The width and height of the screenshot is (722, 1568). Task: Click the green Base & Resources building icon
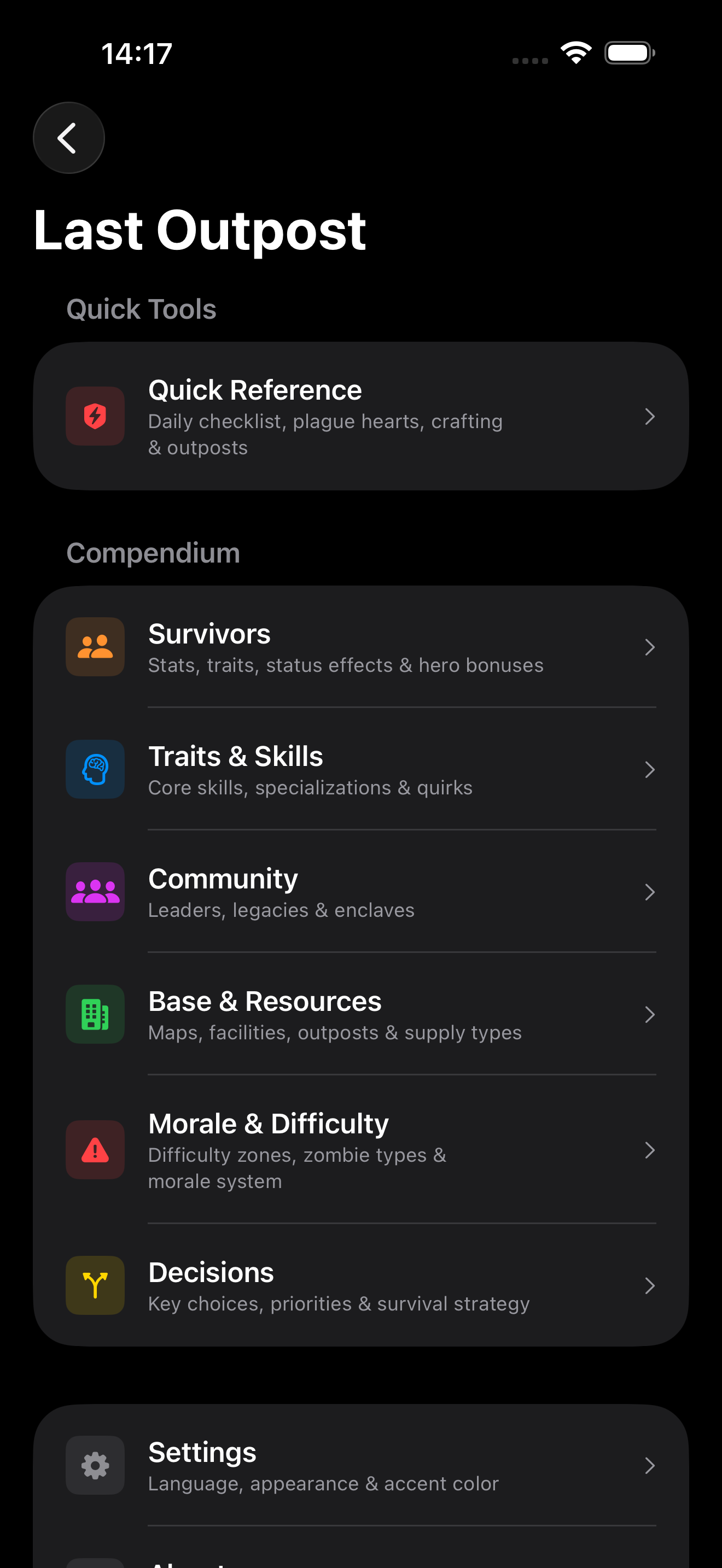point(95,1014)
